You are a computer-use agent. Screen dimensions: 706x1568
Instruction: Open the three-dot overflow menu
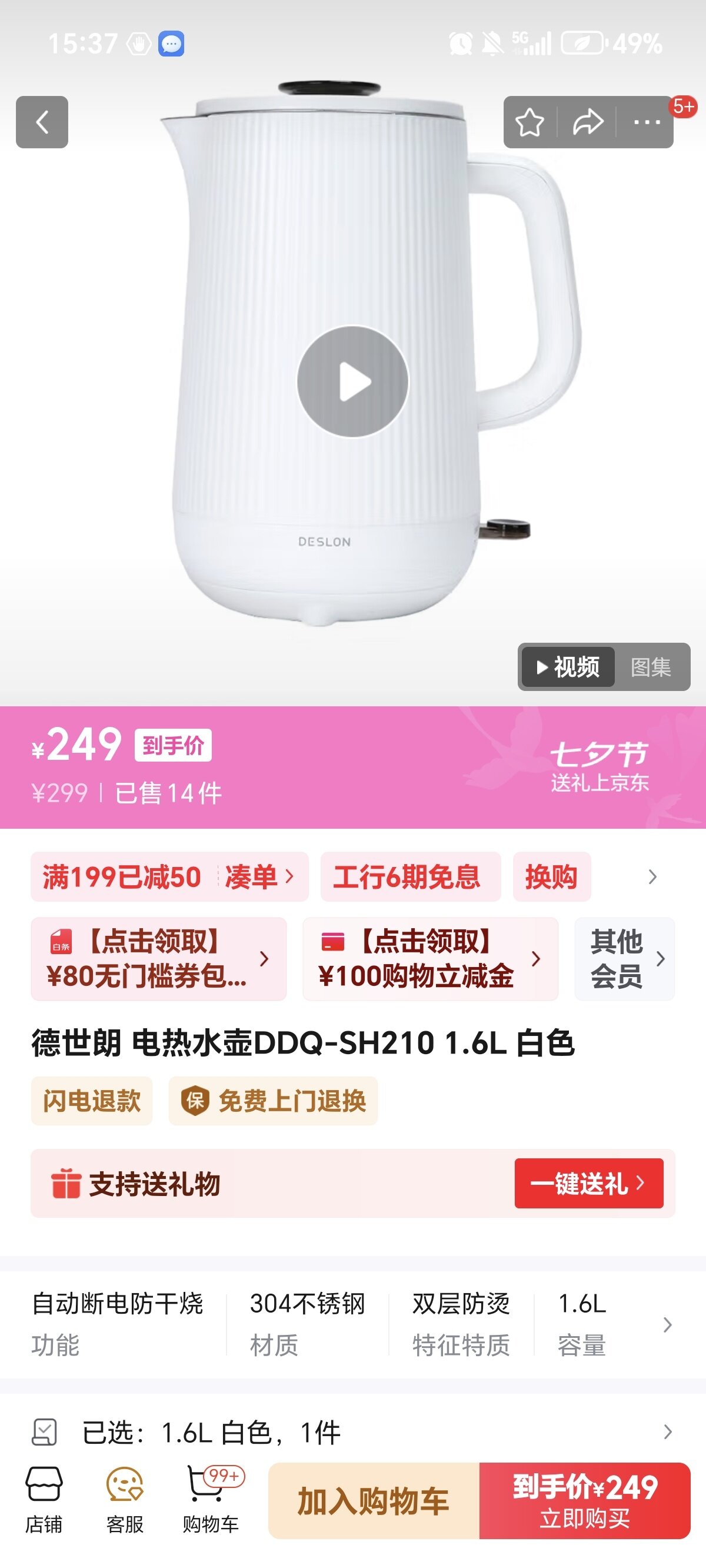(x=647, y=122)
